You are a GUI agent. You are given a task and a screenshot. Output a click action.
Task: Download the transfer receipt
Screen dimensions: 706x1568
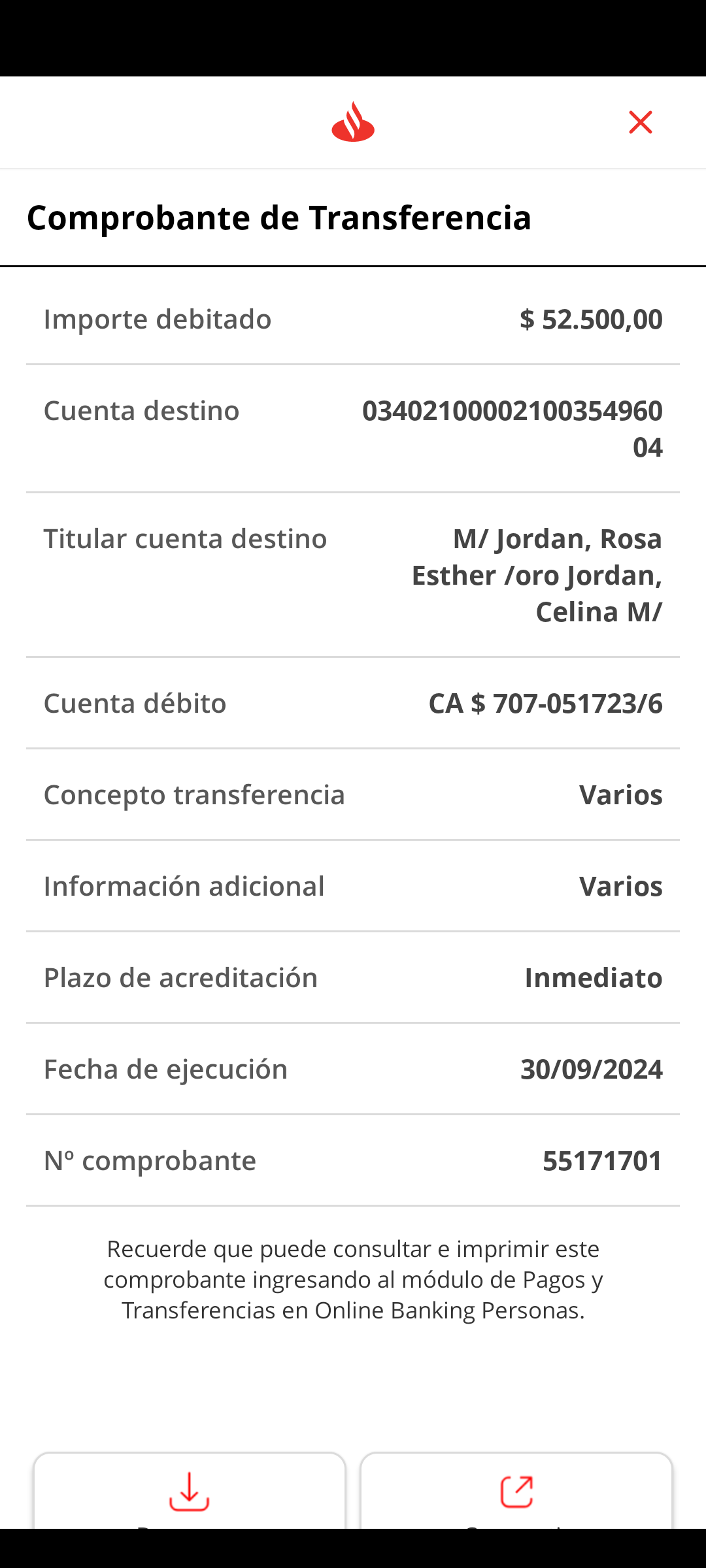[x=190, y=1492]
